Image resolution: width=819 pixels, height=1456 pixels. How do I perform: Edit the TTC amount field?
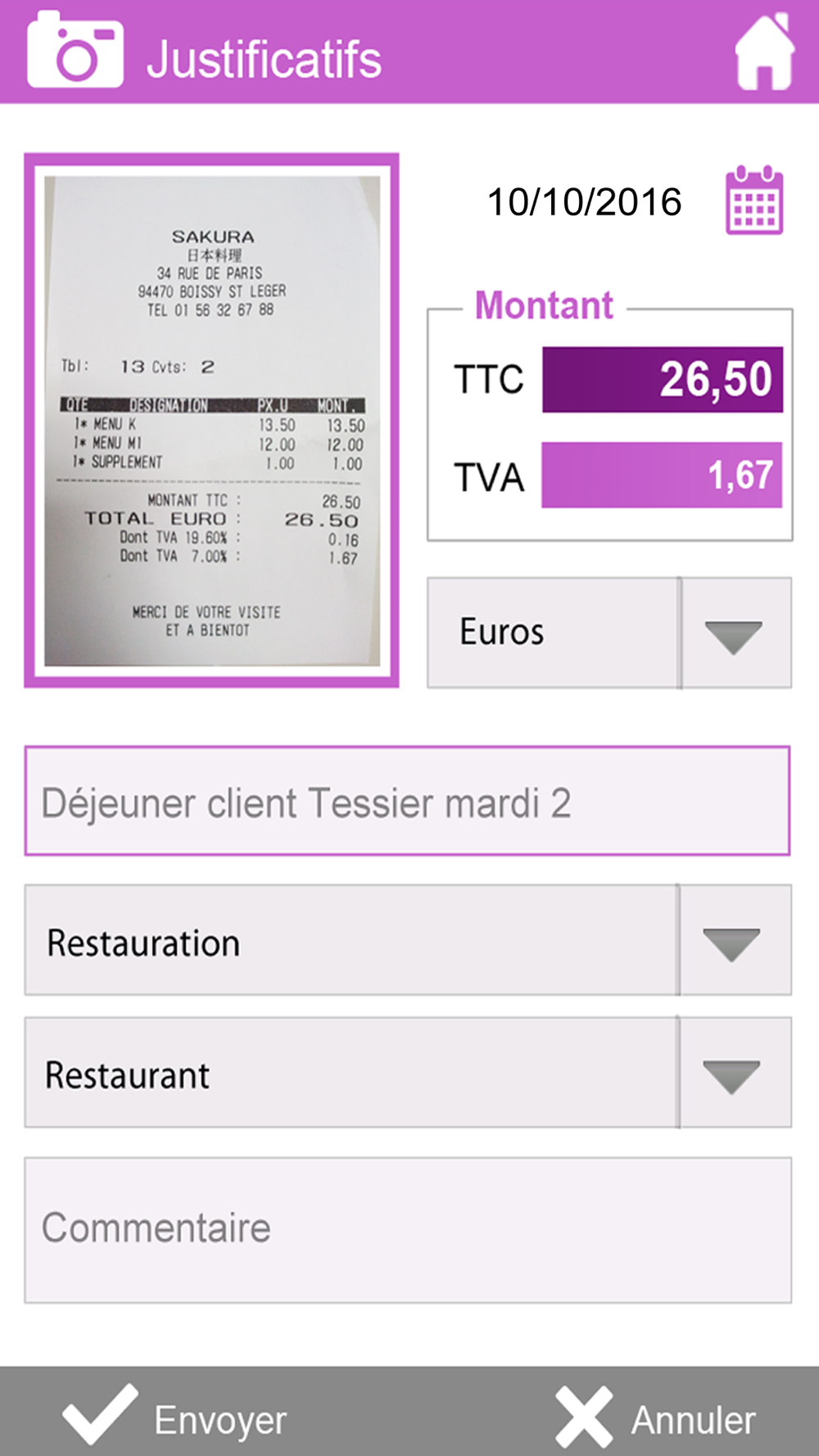[662, 379]
